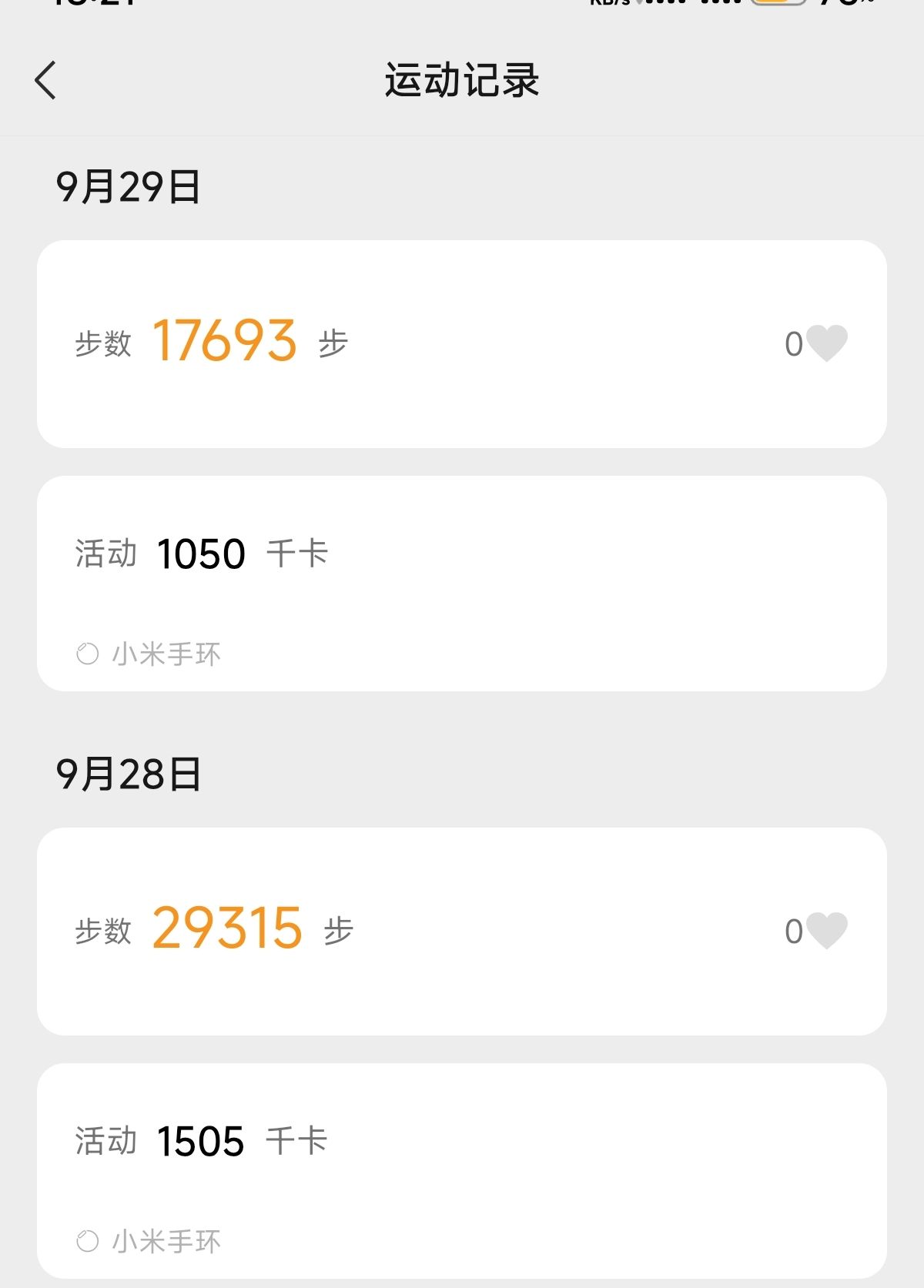924x1288 pixels.
Task: Open the 1050 千卡 activity card
Action: 462,583
